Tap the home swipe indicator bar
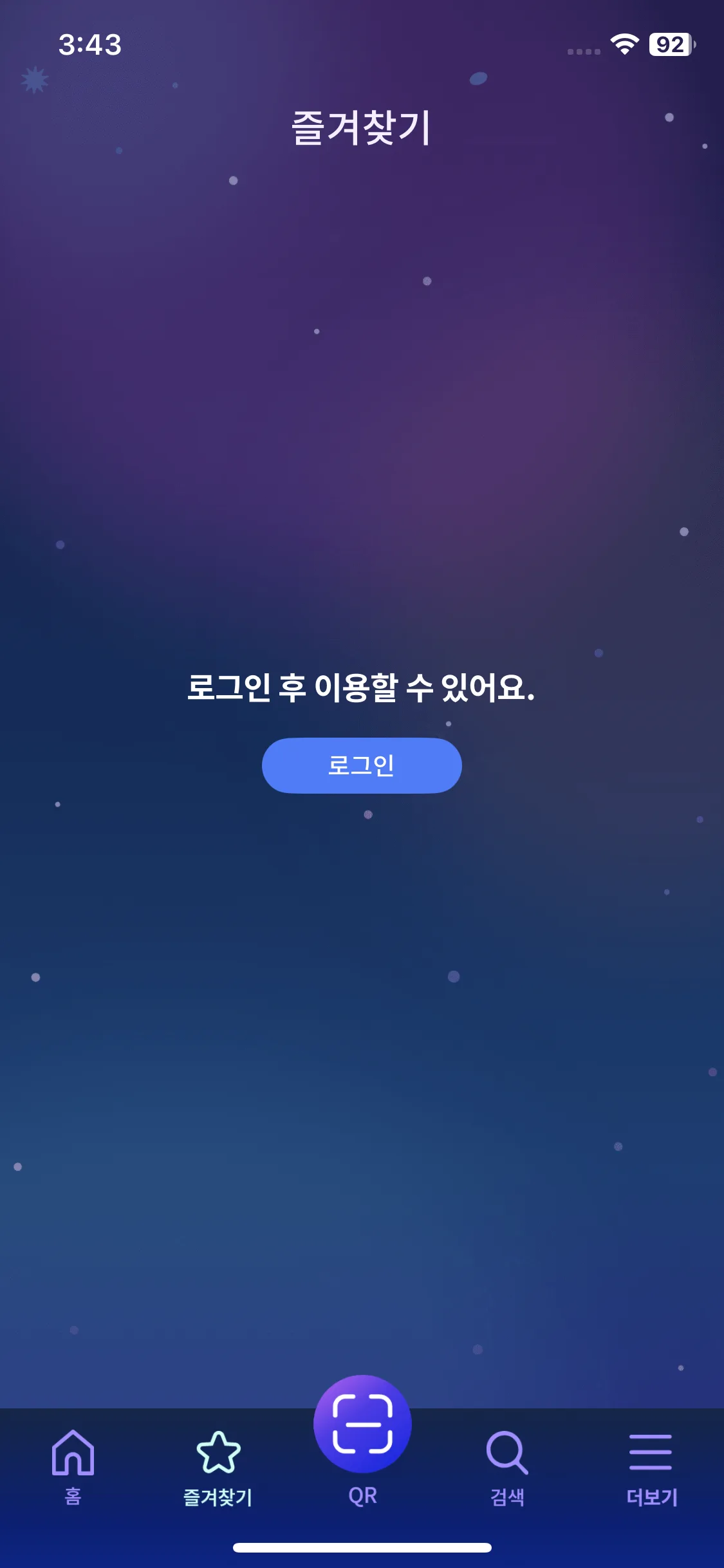The image size is (724, 1568). (362, 1548)
